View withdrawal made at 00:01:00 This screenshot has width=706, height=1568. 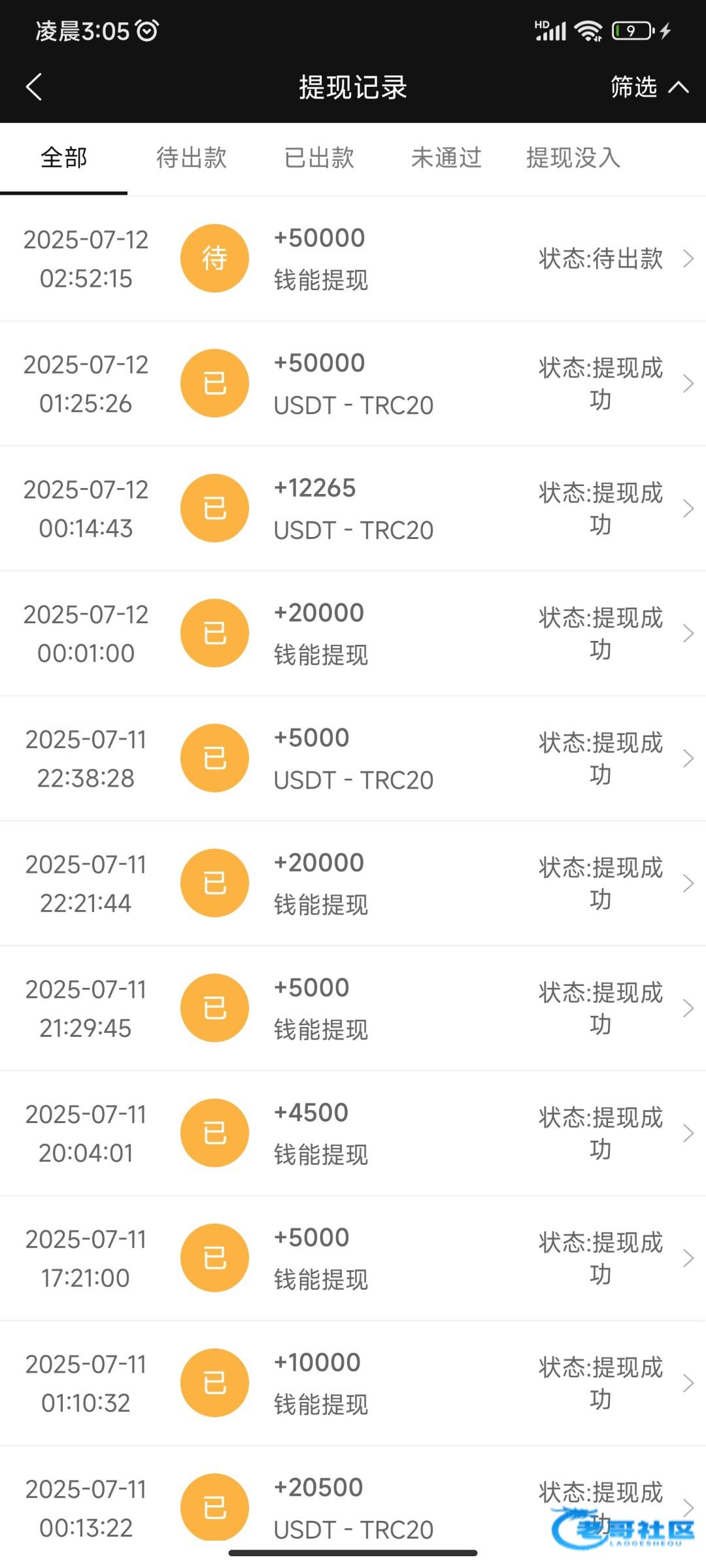coord(353,633)
